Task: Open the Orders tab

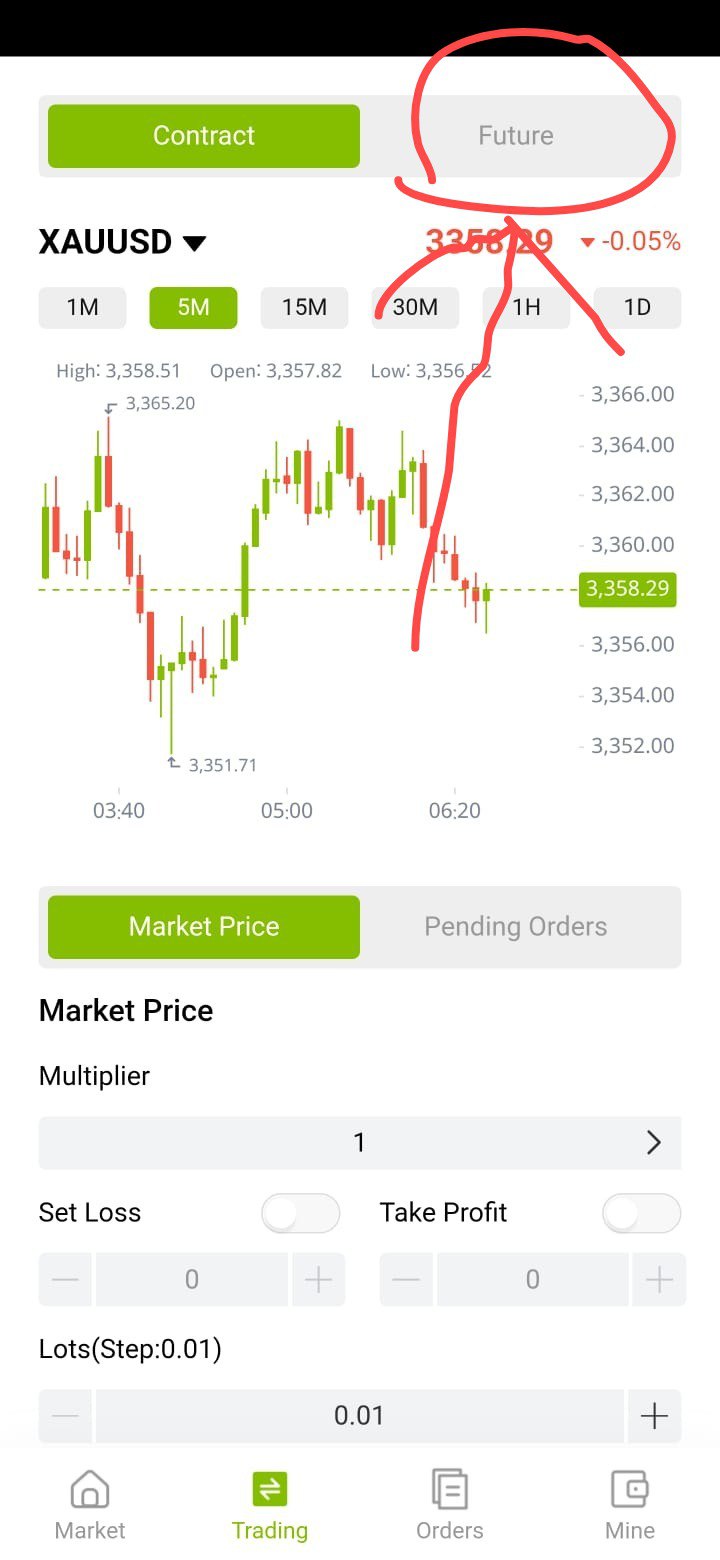Action: 450,1506
